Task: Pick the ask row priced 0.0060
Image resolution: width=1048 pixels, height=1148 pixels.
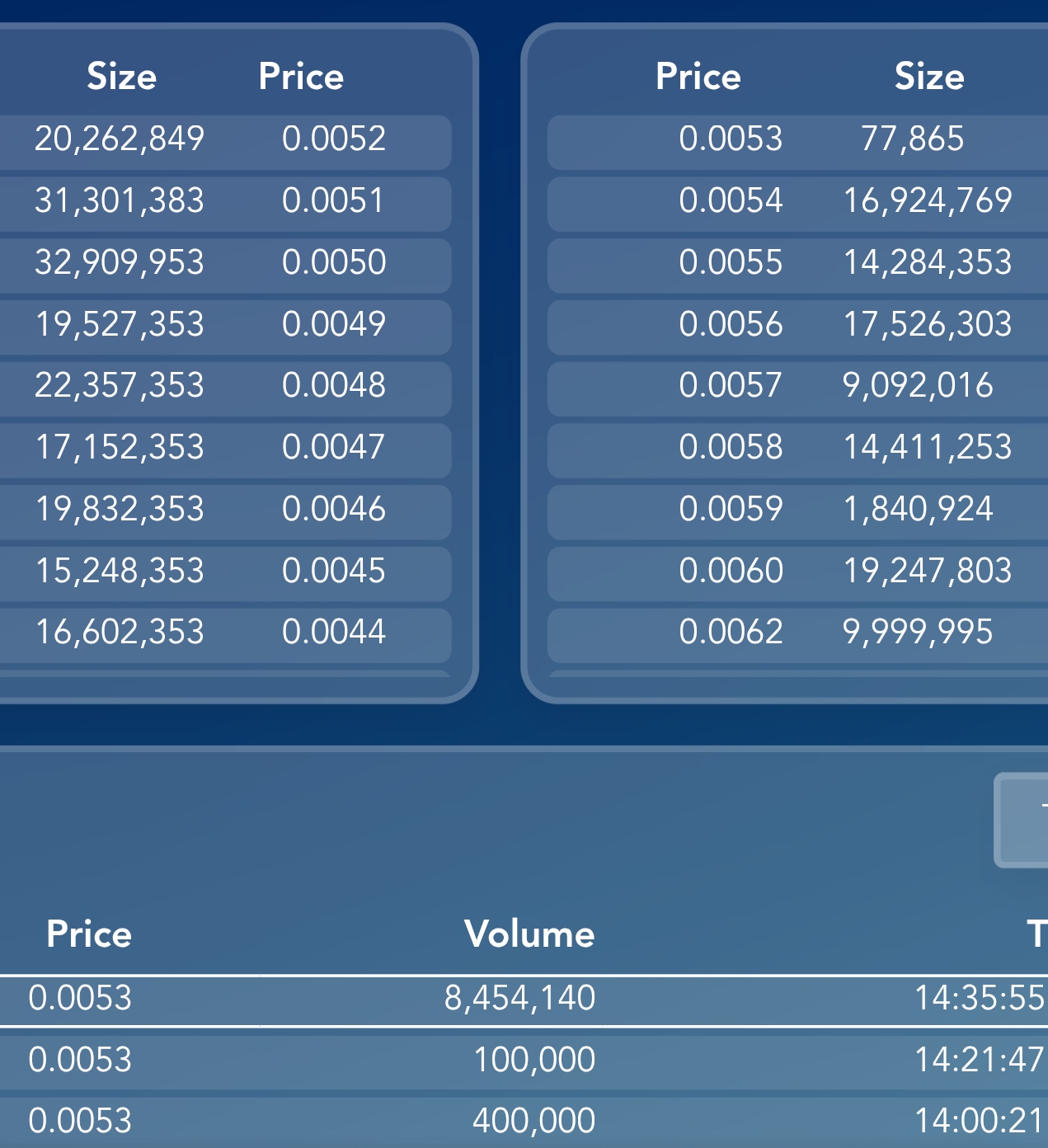Action: click(797, 572)
